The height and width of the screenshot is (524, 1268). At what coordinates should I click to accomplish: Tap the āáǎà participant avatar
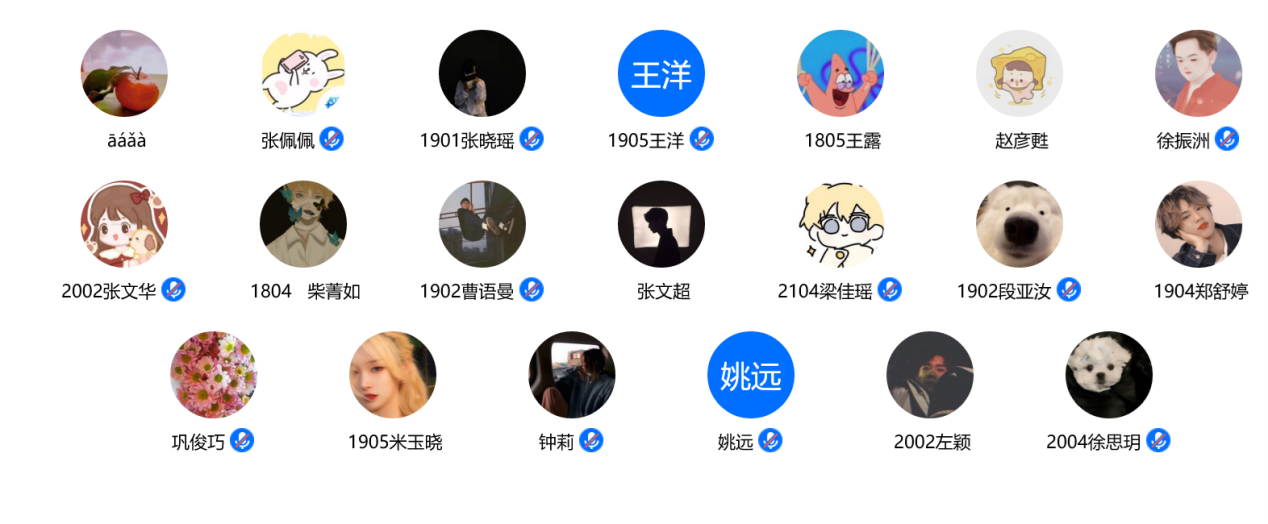click(124, 74)
